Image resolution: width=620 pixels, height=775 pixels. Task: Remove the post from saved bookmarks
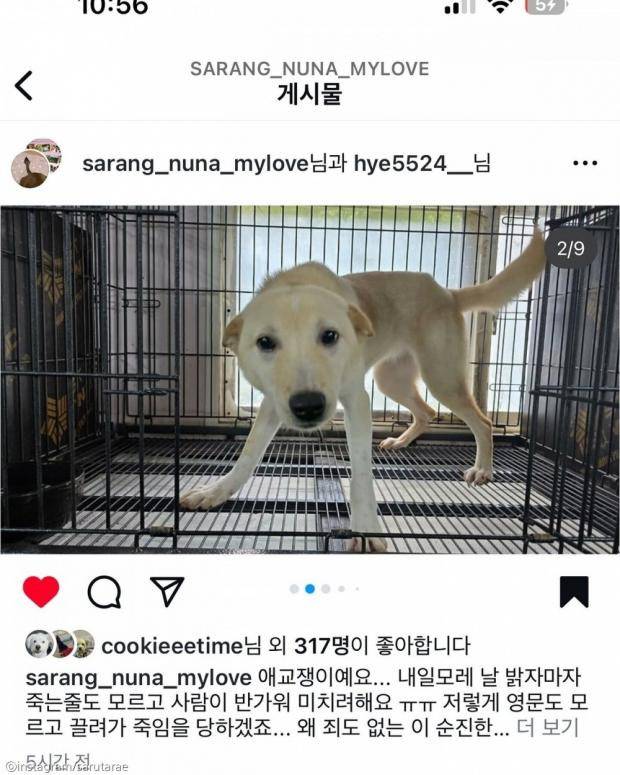pyautogui.click(x=574, y=592)
